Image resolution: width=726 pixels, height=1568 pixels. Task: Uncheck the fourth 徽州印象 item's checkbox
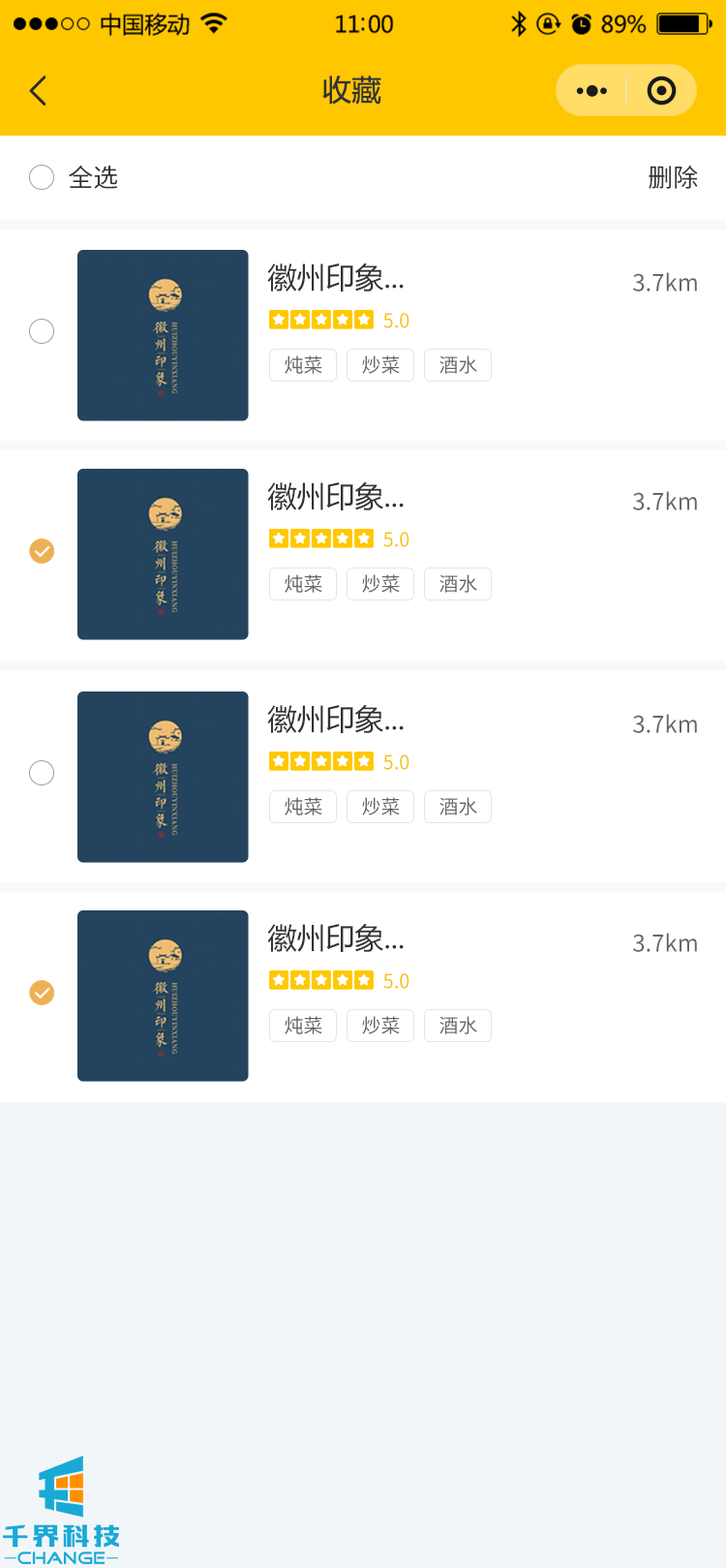(x=42, y=993)
